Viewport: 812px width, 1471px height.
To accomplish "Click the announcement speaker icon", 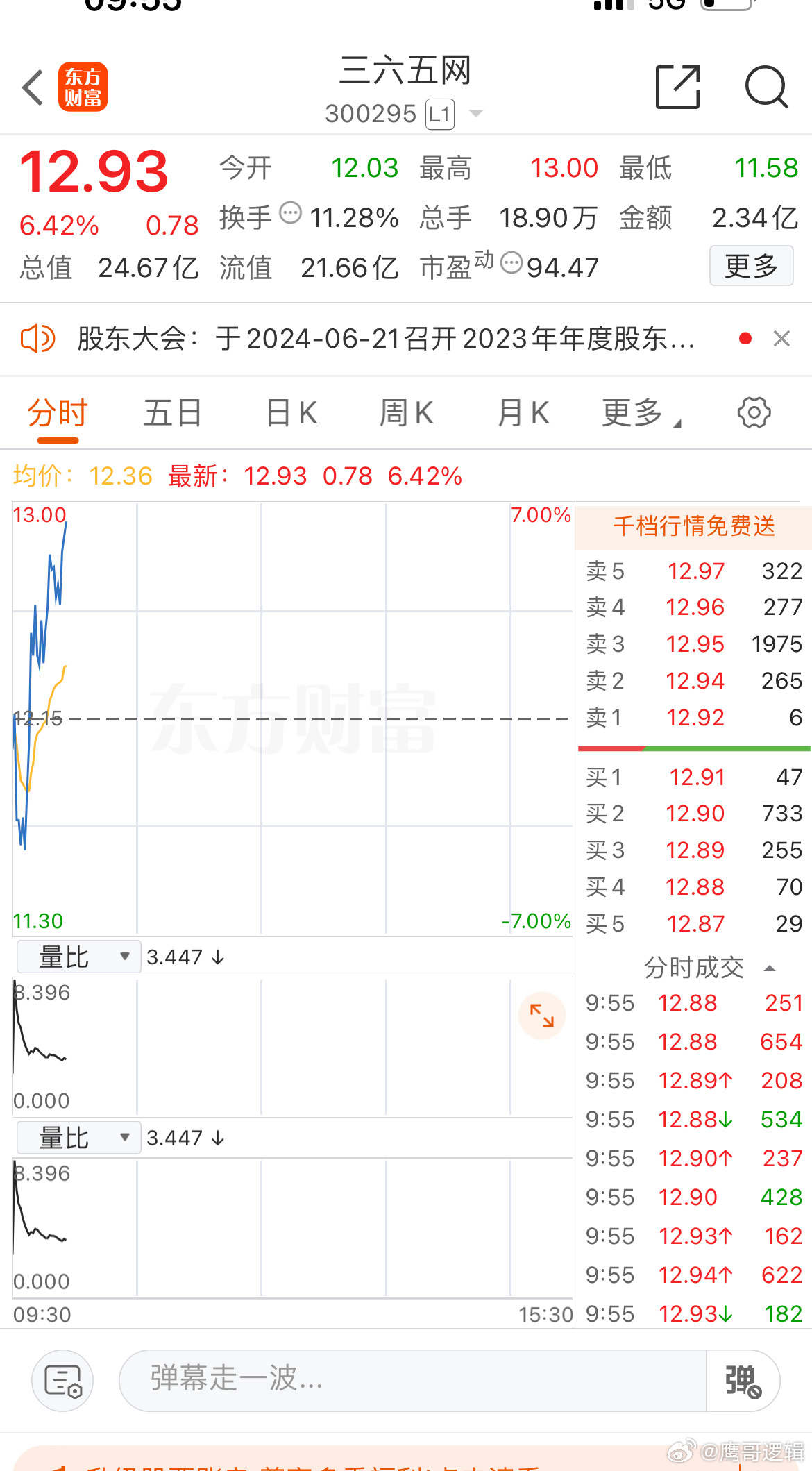I will 37,339.
